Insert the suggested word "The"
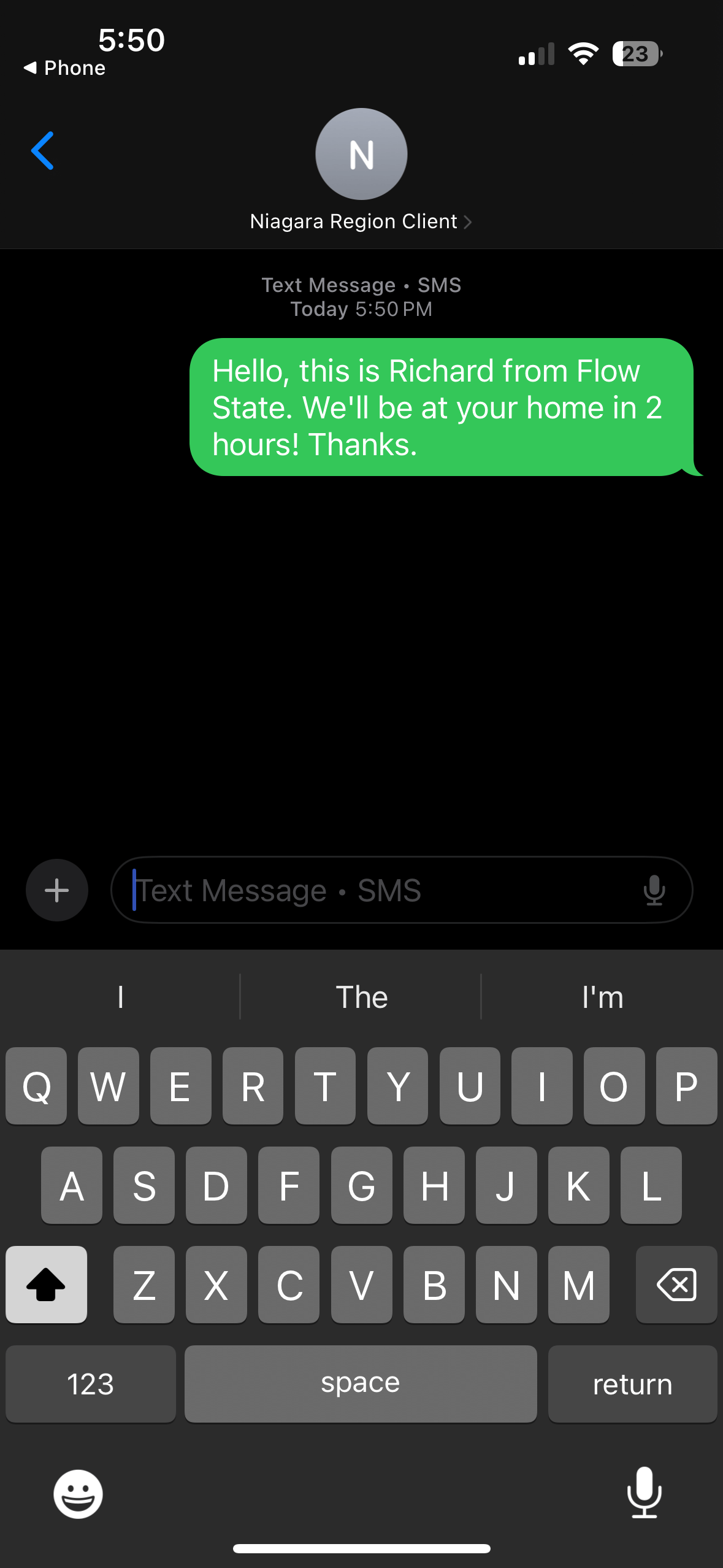 (x=361, y=997)
